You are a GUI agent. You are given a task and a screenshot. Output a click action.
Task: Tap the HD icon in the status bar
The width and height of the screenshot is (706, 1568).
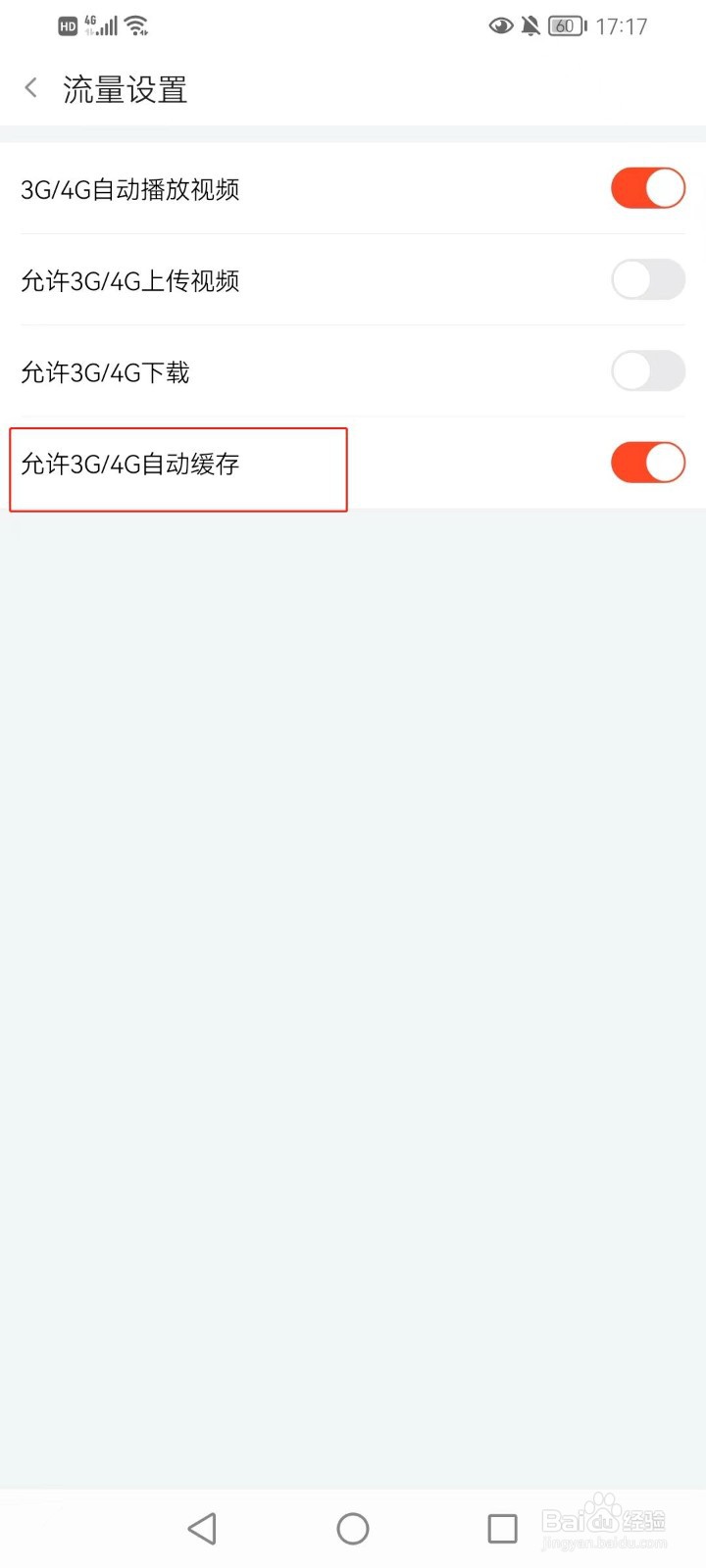click(66, 24)
